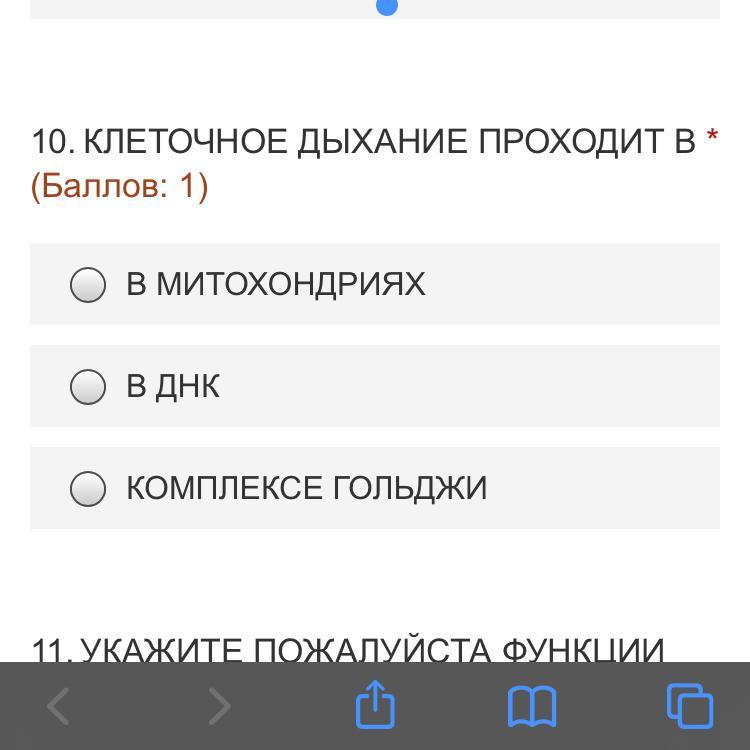Tap the browser share icon

click(x=375, y=705)
